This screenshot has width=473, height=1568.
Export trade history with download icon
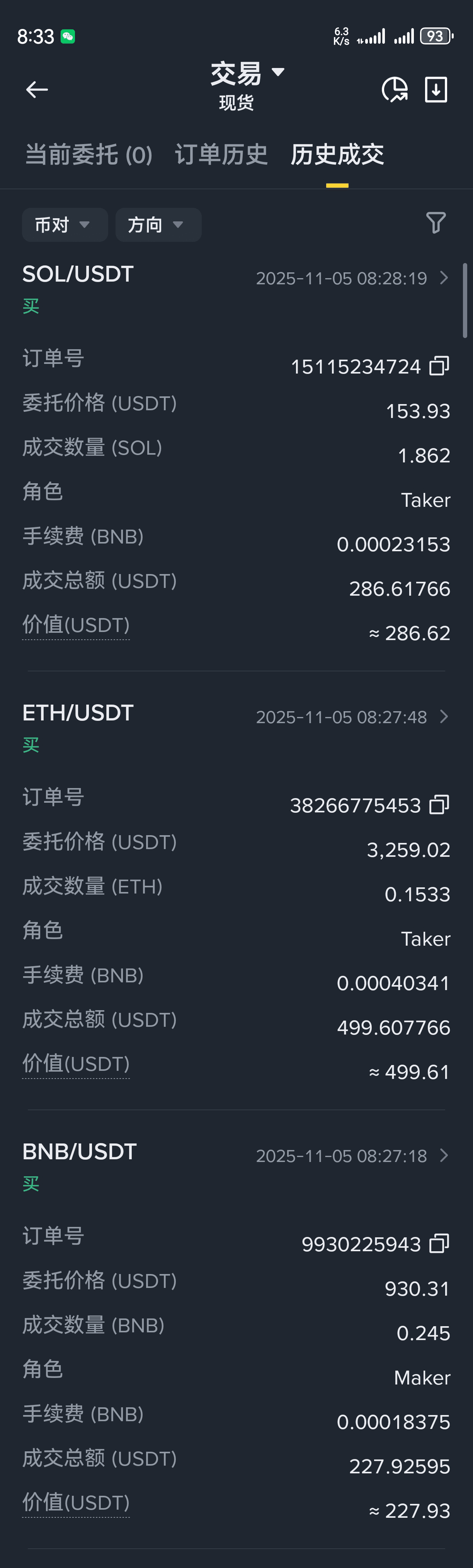click(x=436, y=90)
